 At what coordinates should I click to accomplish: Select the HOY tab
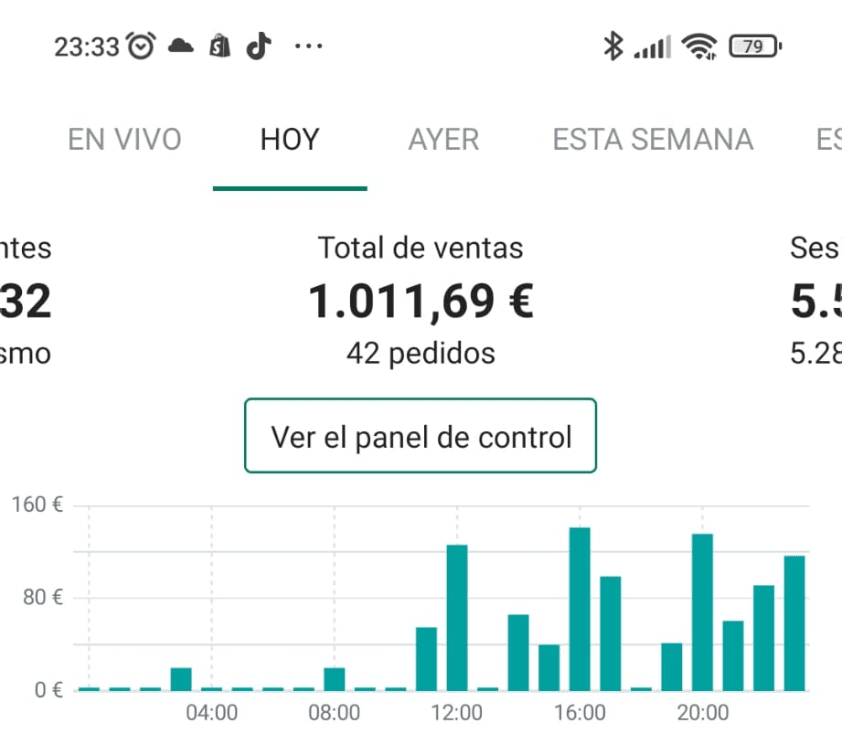[x=290, y=140]
